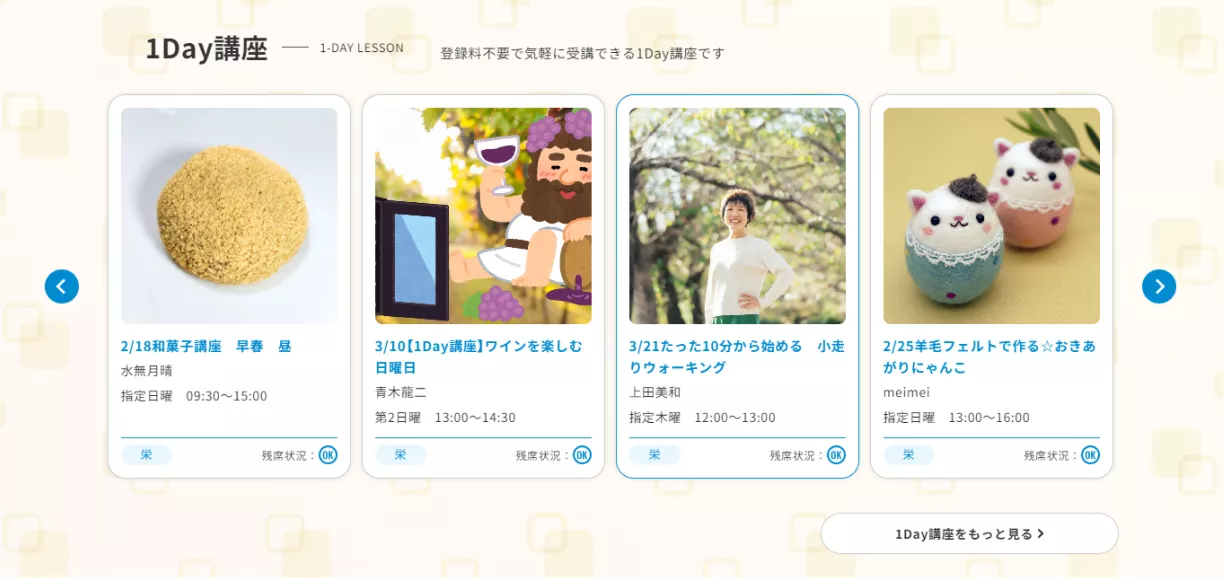The width and height of the screenshot is (1224, 578).
Task: Show next lessons with right arrow
Action: point(1159,286)
